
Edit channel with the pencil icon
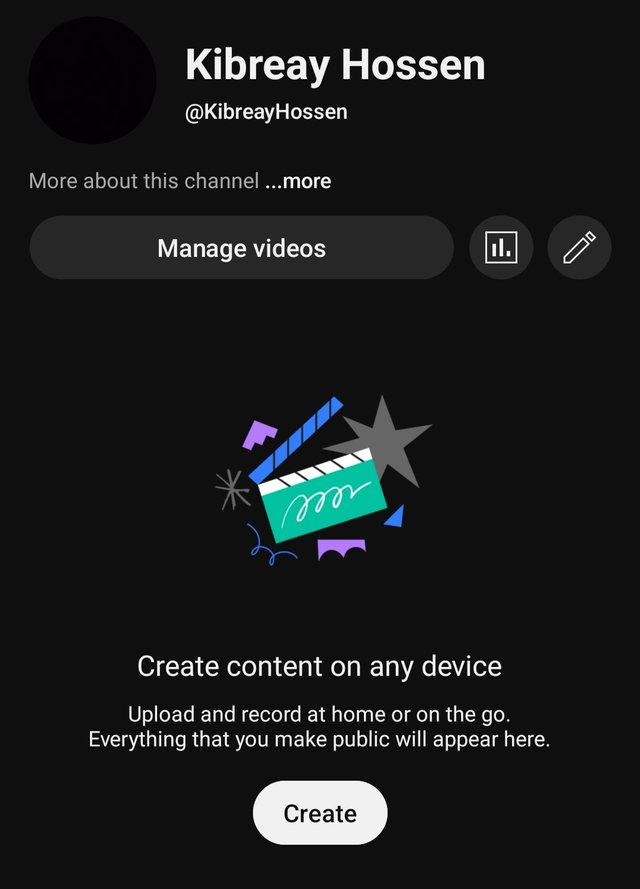tap(579, 247)
